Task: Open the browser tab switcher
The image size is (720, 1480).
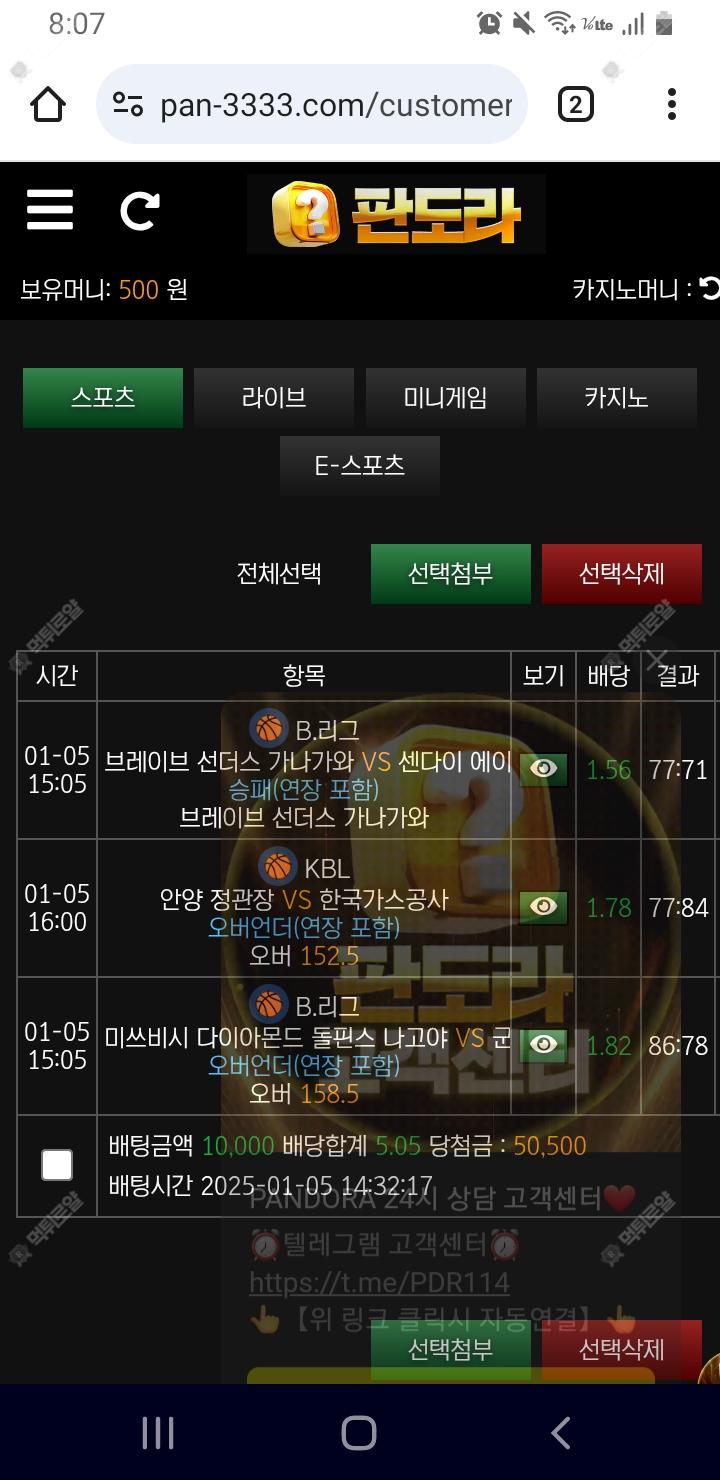Action: (575, 104)
